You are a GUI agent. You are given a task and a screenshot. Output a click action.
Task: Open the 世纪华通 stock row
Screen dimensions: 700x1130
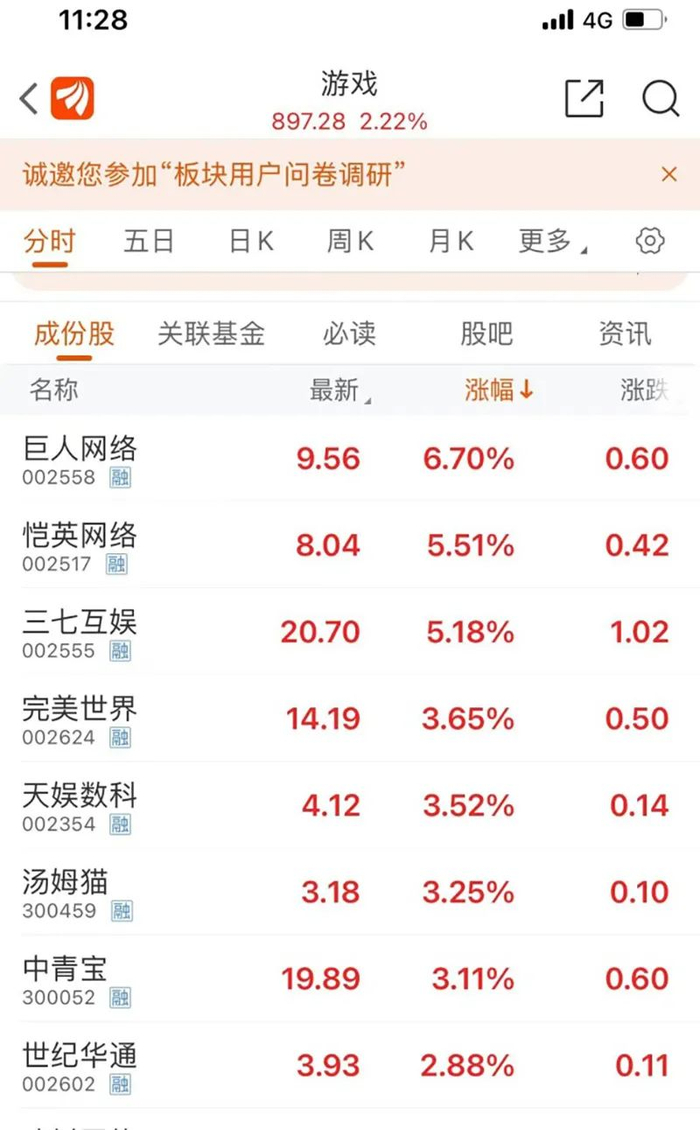coord(350,1065)
